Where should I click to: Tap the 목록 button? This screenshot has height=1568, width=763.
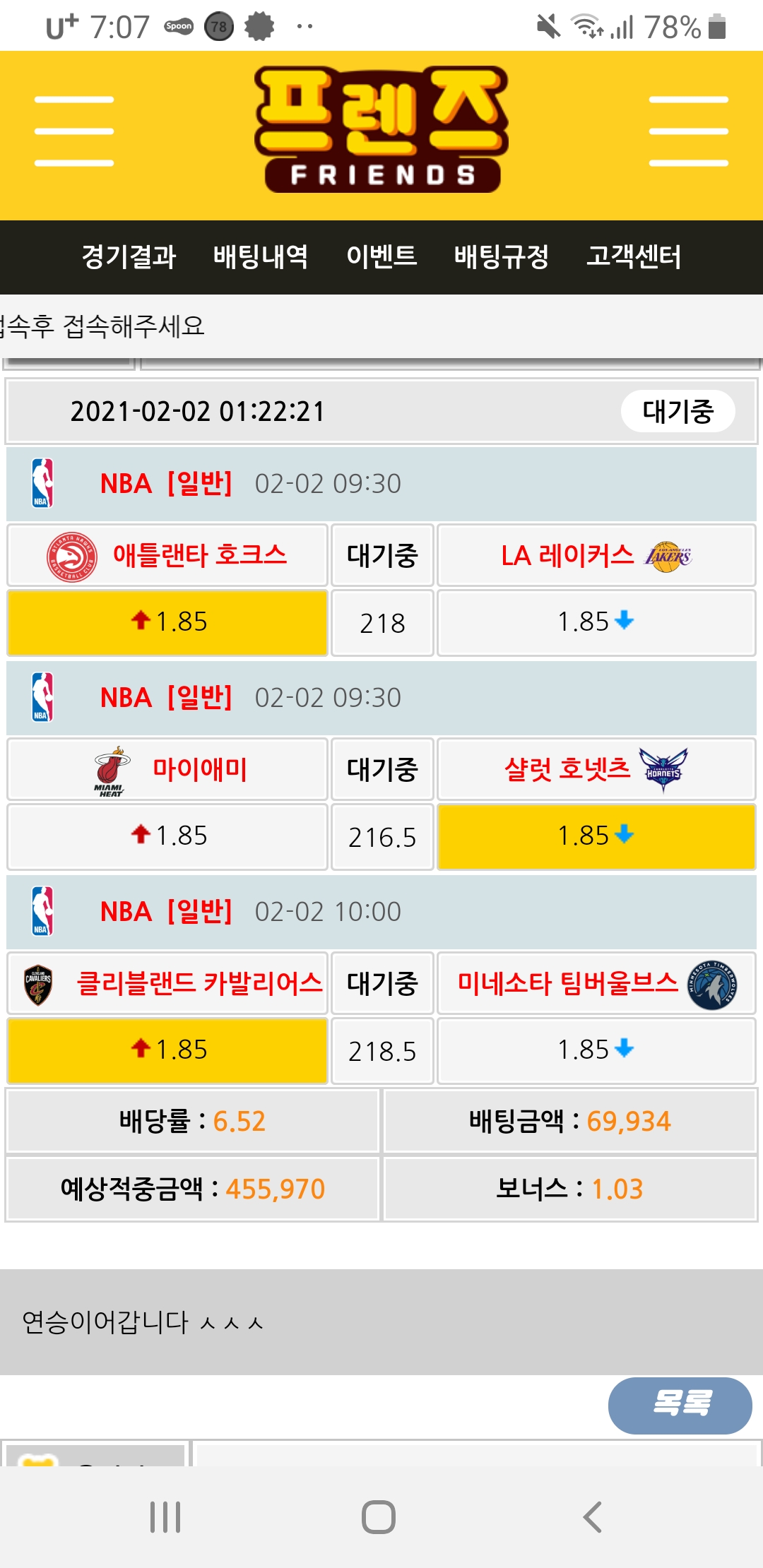[x=680, y=1405]
